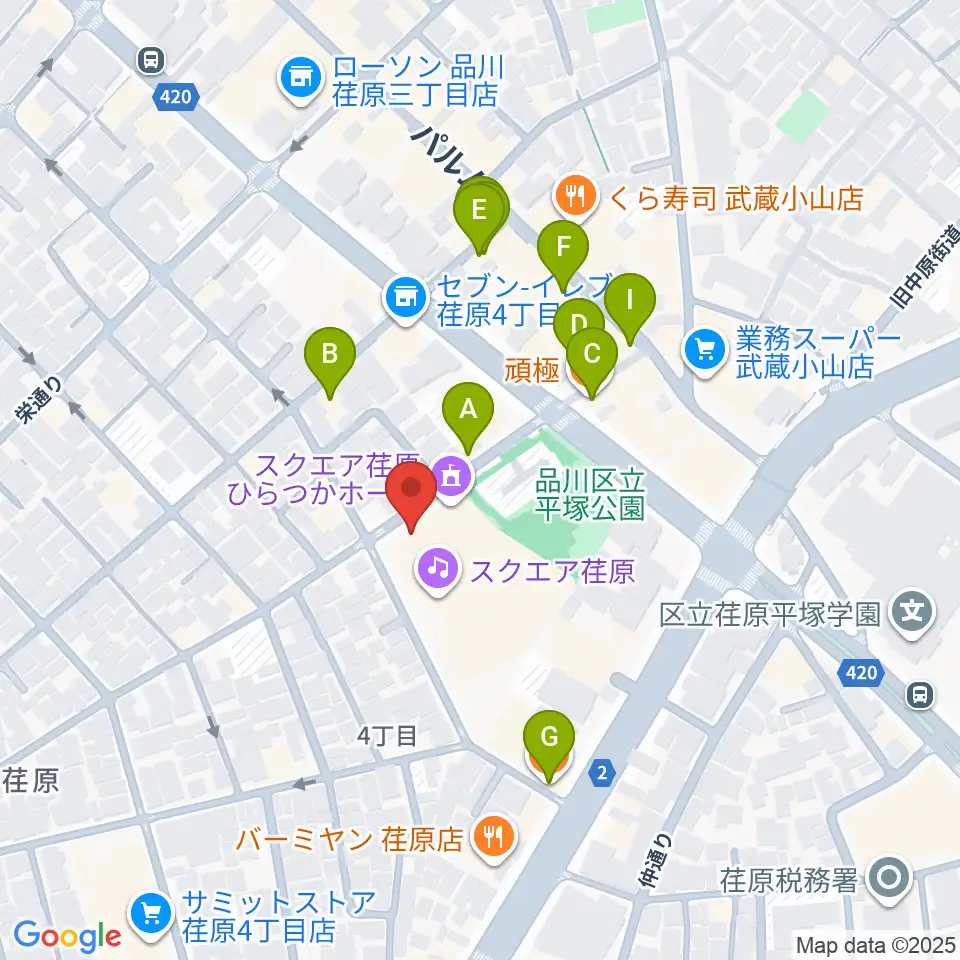Tap the red destination pin

[x=411, y=493]
